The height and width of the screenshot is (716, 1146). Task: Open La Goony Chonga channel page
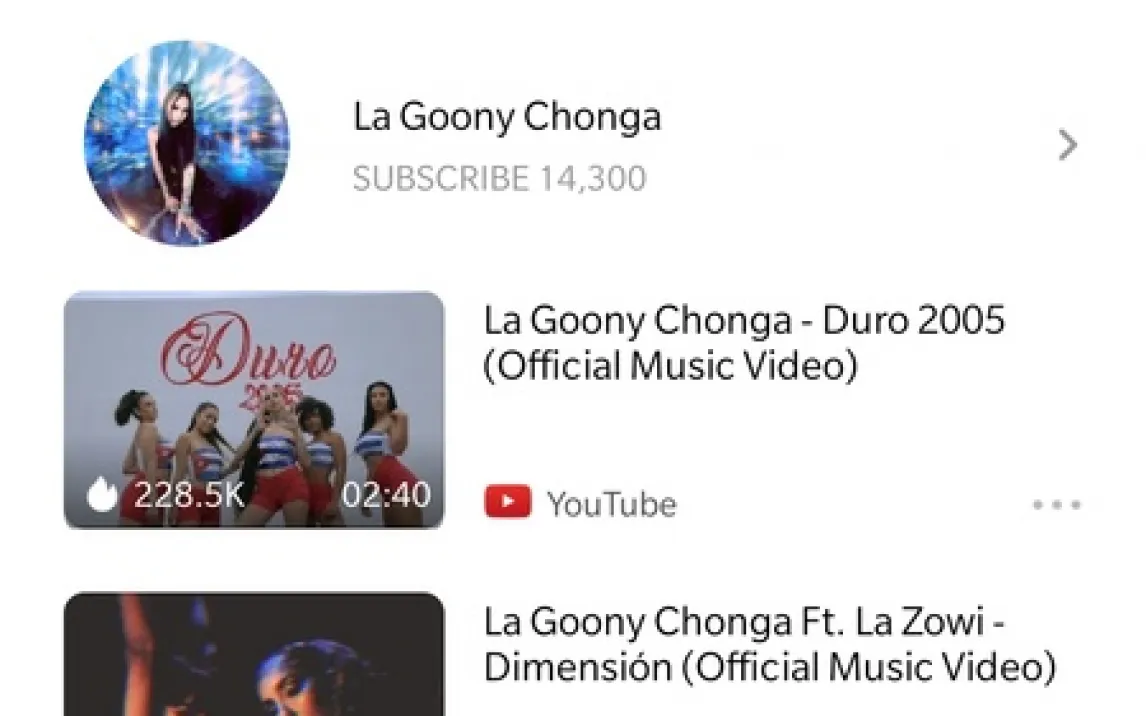pos(506,118)
